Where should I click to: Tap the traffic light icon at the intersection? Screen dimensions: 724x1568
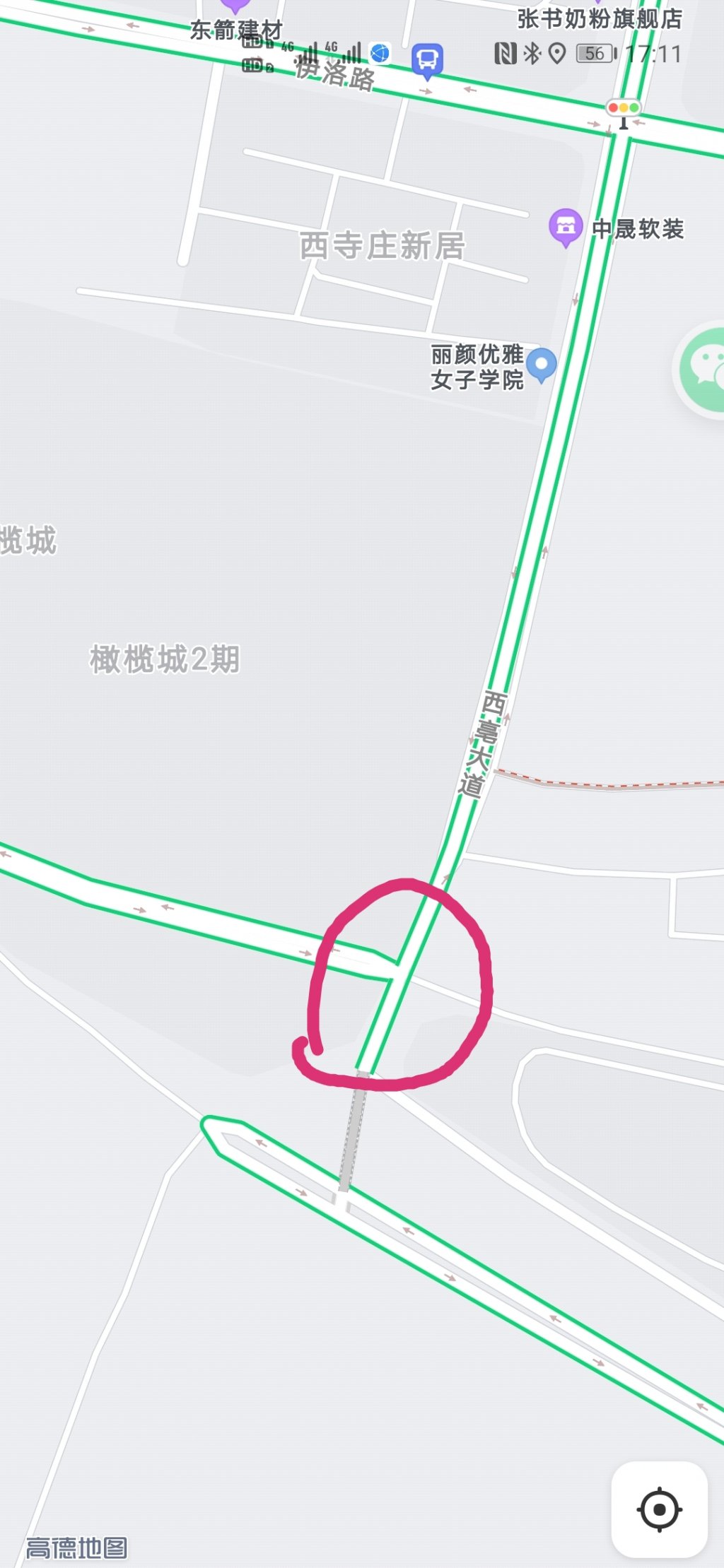click(623, 108)
